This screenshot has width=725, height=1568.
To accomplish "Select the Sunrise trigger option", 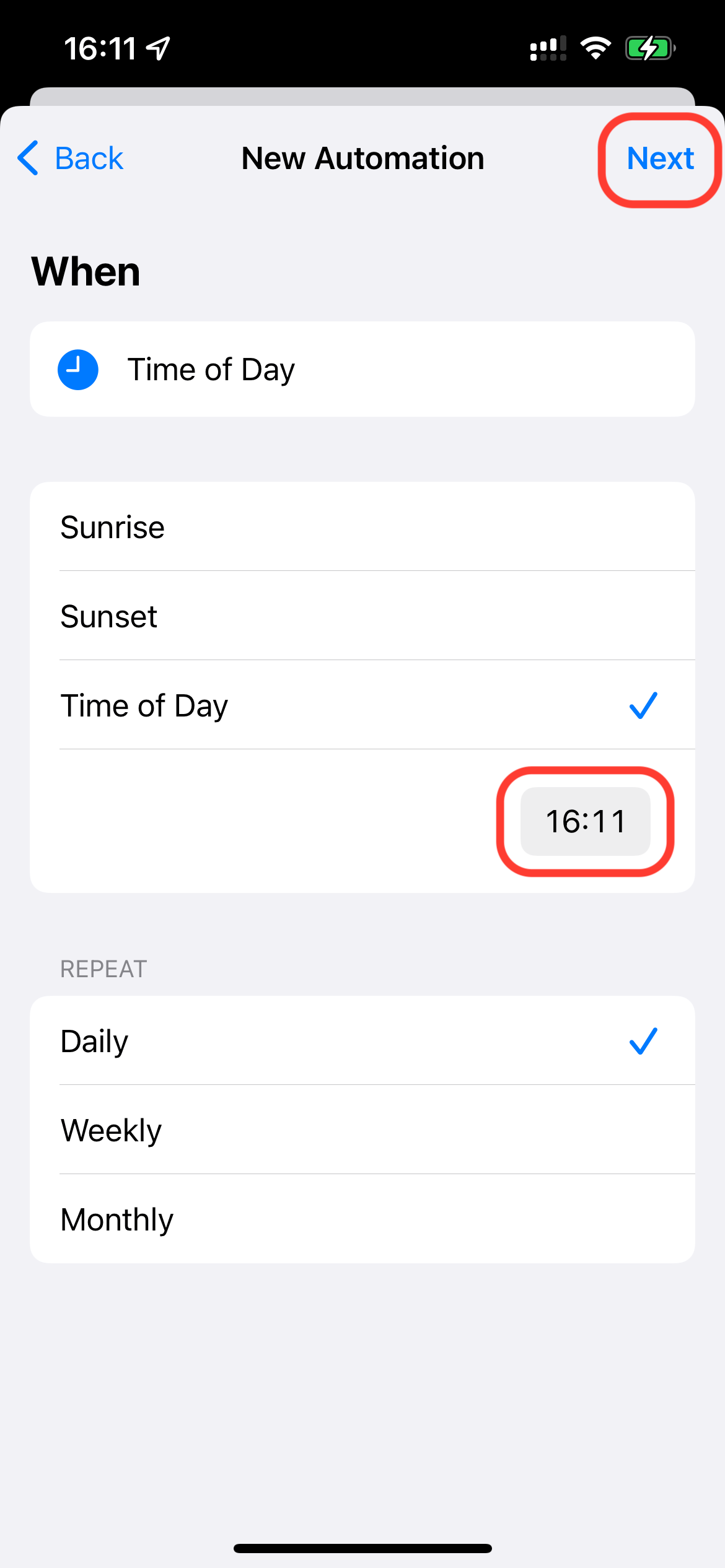I will (362, 527).
